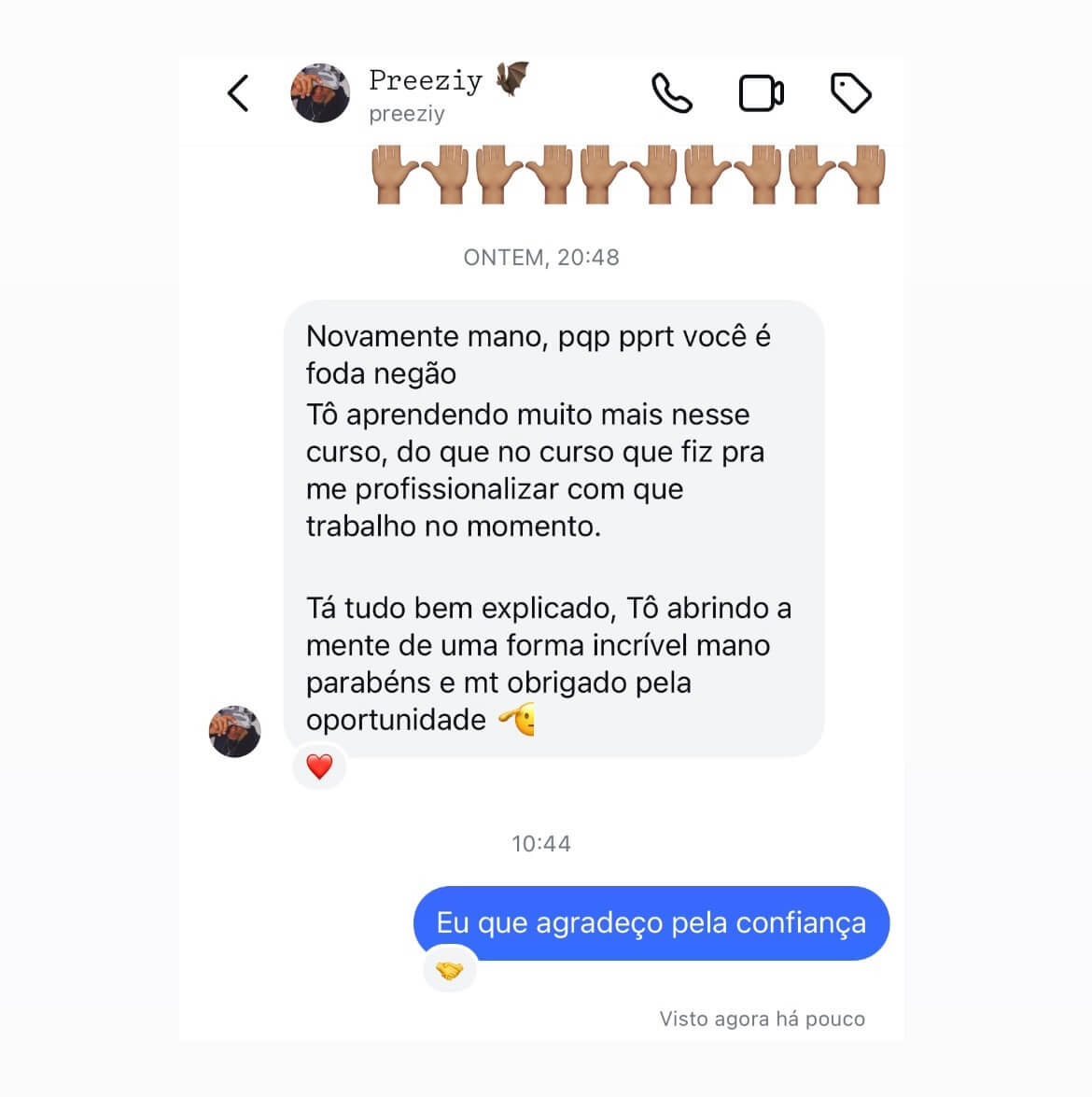
Task: Start a voice call with Preeziy
Action: tap(672, 93)
